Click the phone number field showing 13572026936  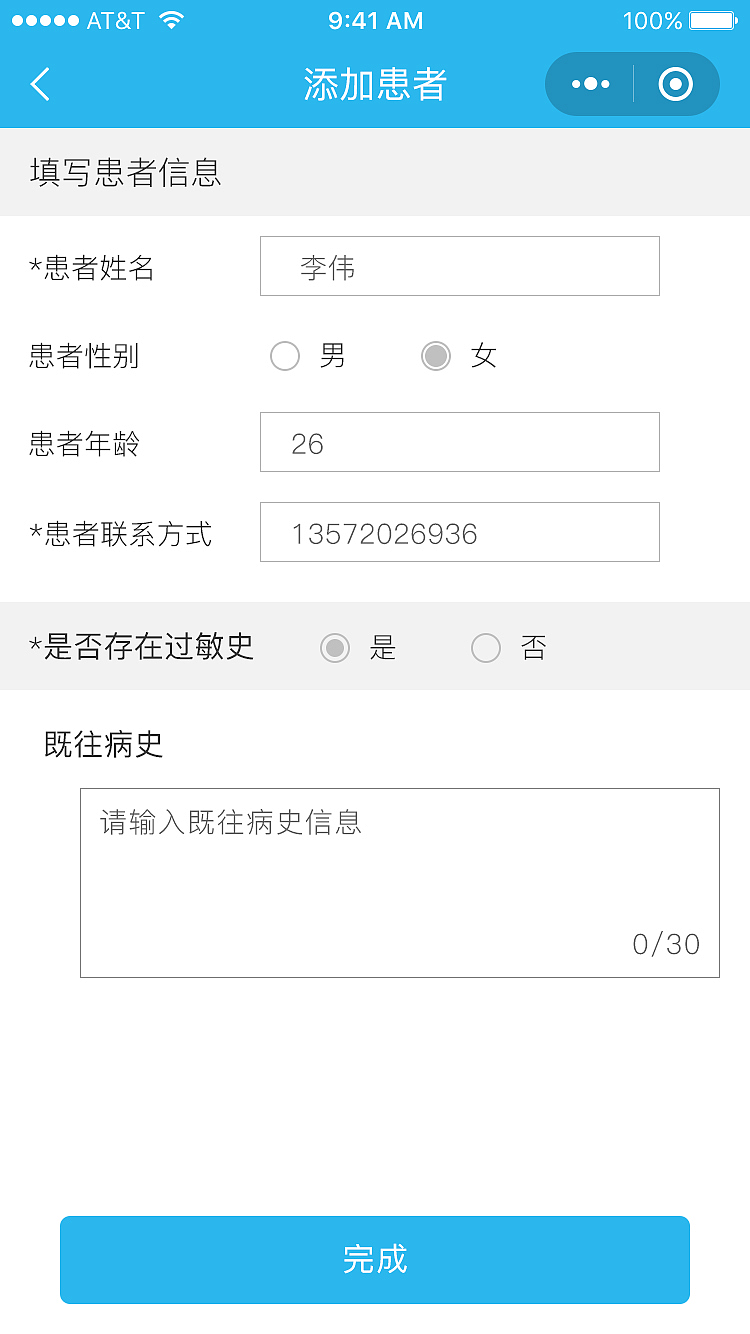point(459,532)
